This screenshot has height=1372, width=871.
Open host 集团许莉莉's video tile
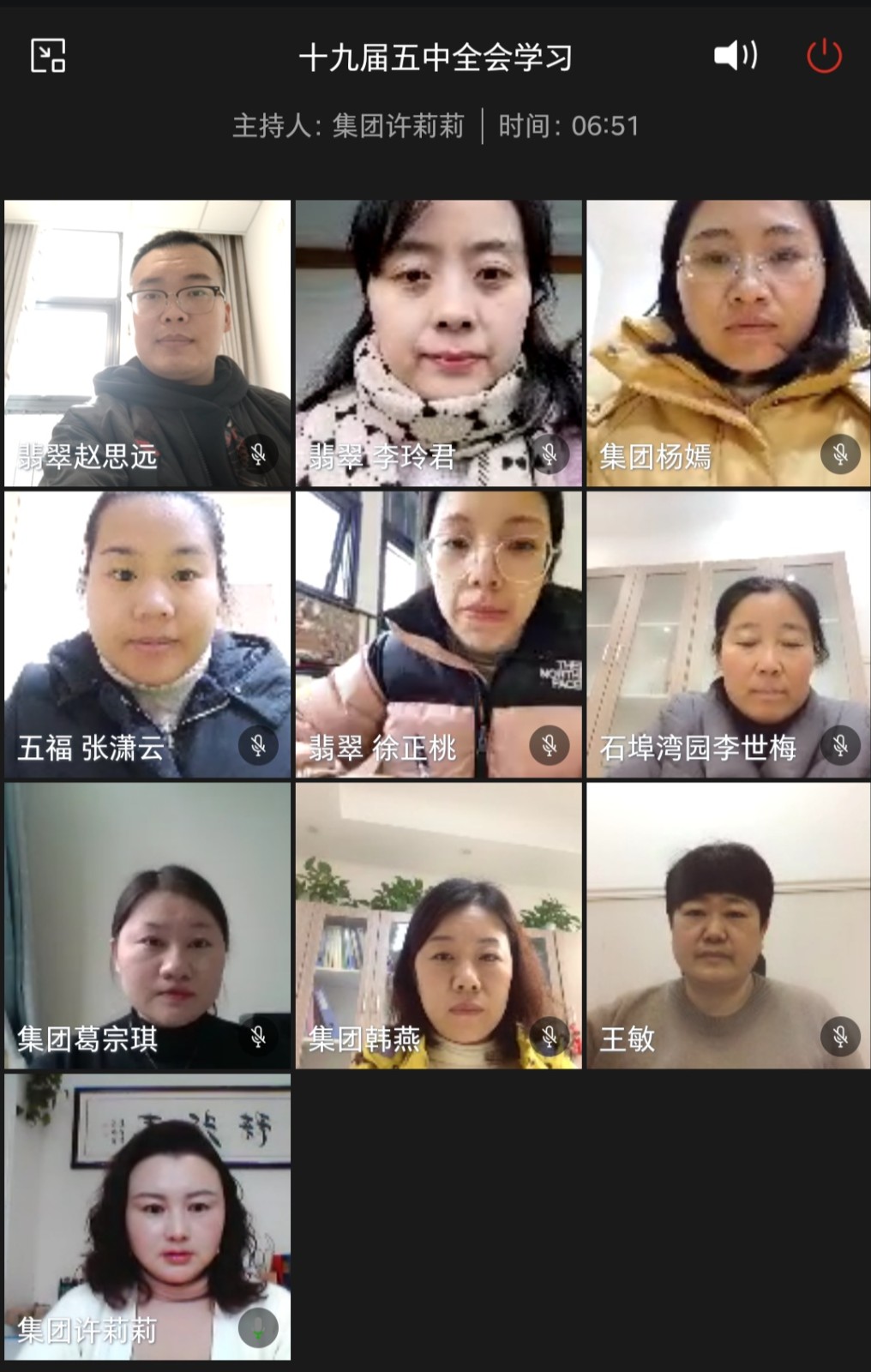(147, 1216)
